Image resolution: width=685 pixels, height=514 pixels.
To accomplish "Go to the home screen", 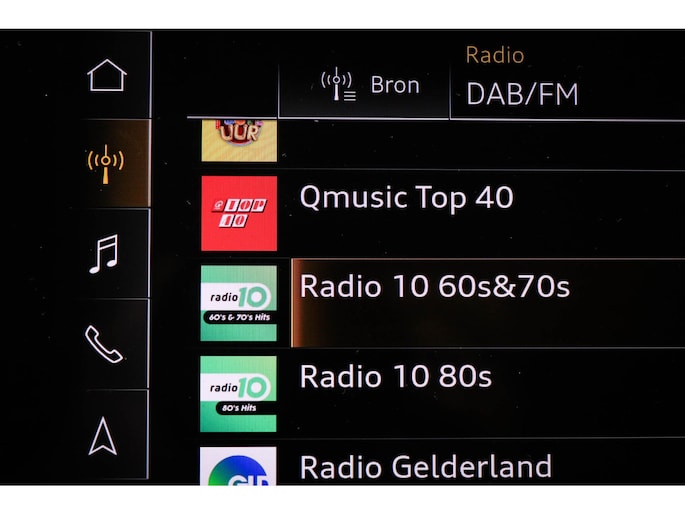I will pos(107,75).
